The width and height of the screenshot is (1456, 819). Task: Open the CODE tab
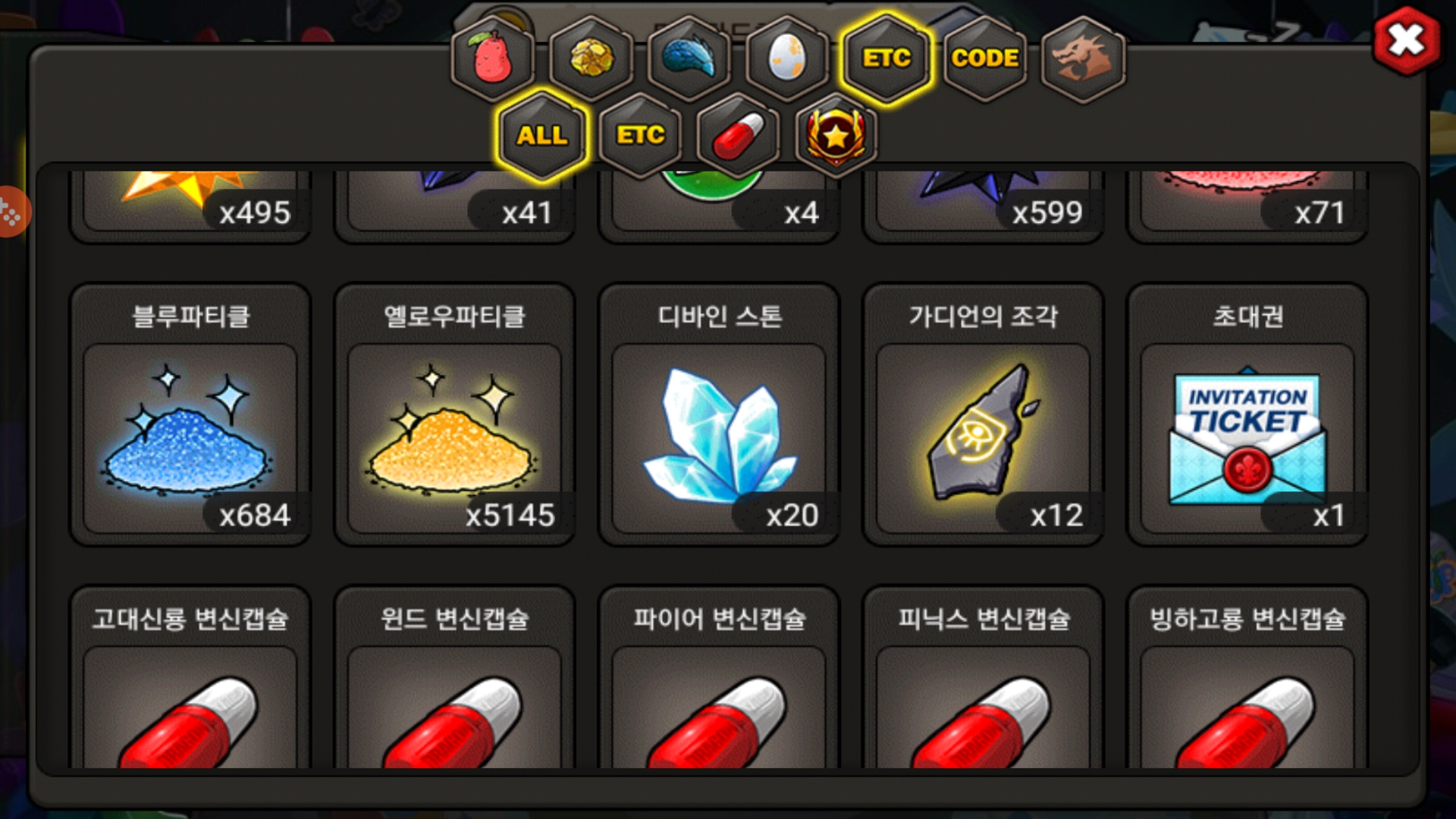984,58
